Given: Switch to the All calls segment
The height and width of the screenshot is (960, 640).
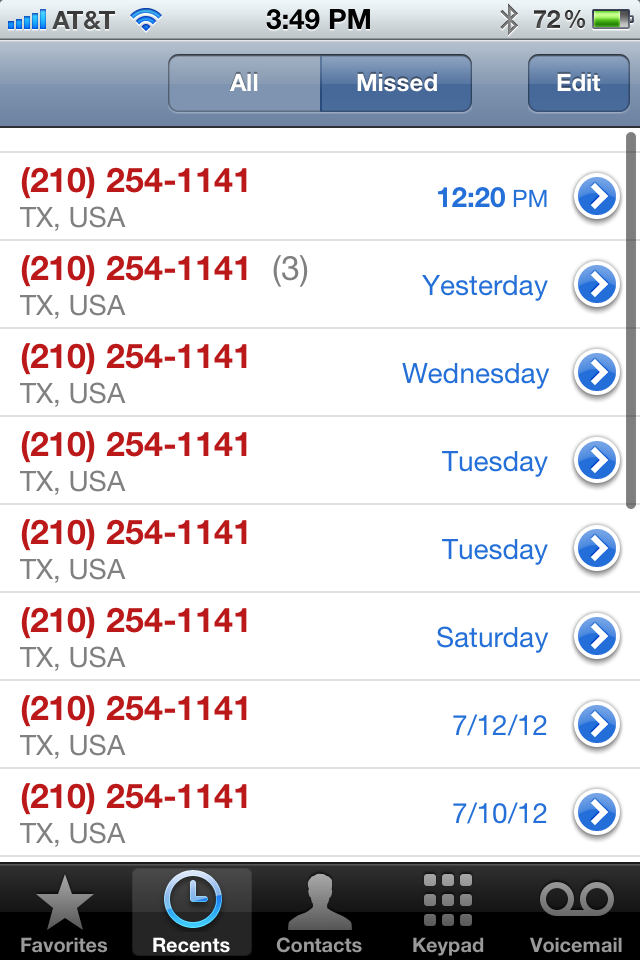Looking at the screenshot, I should (245, 83).
